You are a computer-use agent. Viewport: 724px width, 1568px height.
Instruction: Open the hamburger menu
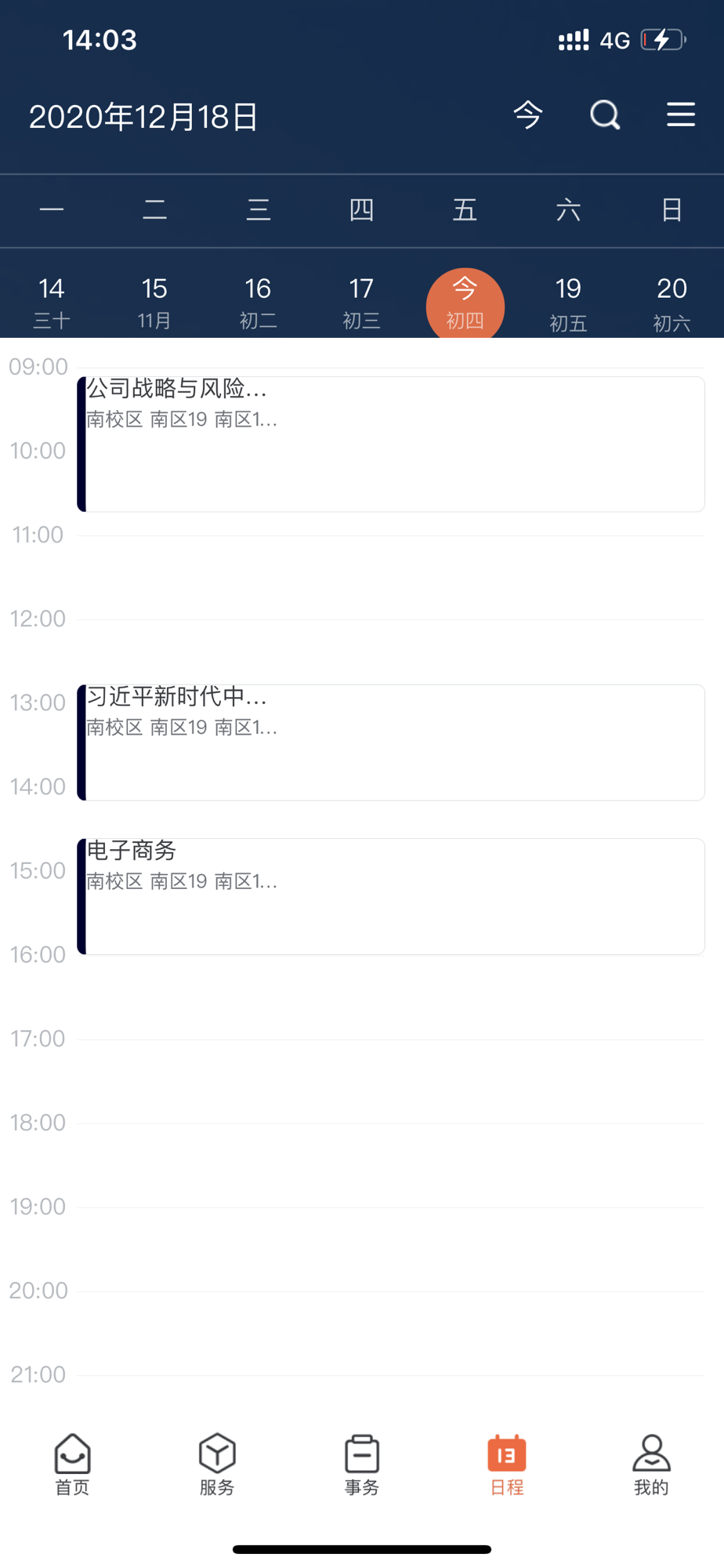(x=681, y=114)
